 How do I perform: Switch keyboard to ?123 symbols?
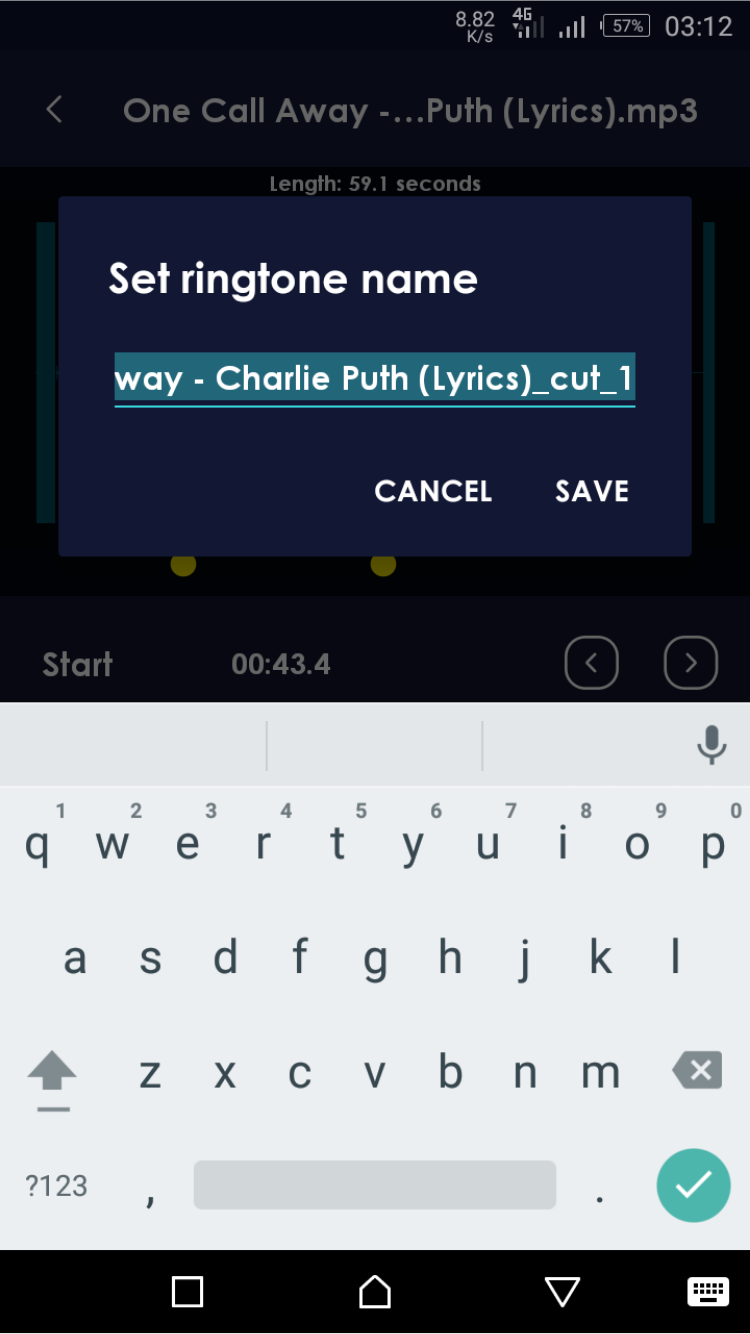click(x=56, y=1186)
